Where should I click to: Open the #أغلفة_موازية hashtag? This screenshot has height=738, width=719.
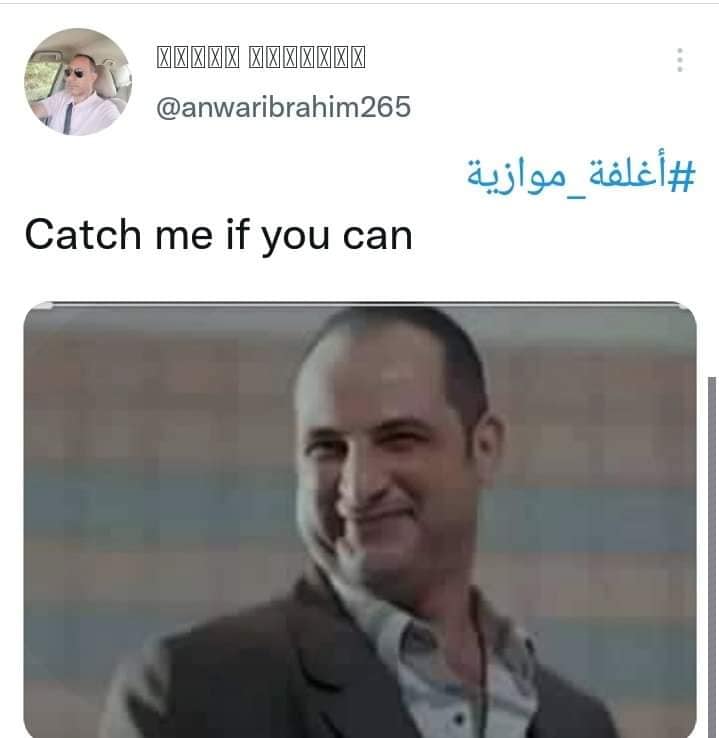click(x=581, y=177)
